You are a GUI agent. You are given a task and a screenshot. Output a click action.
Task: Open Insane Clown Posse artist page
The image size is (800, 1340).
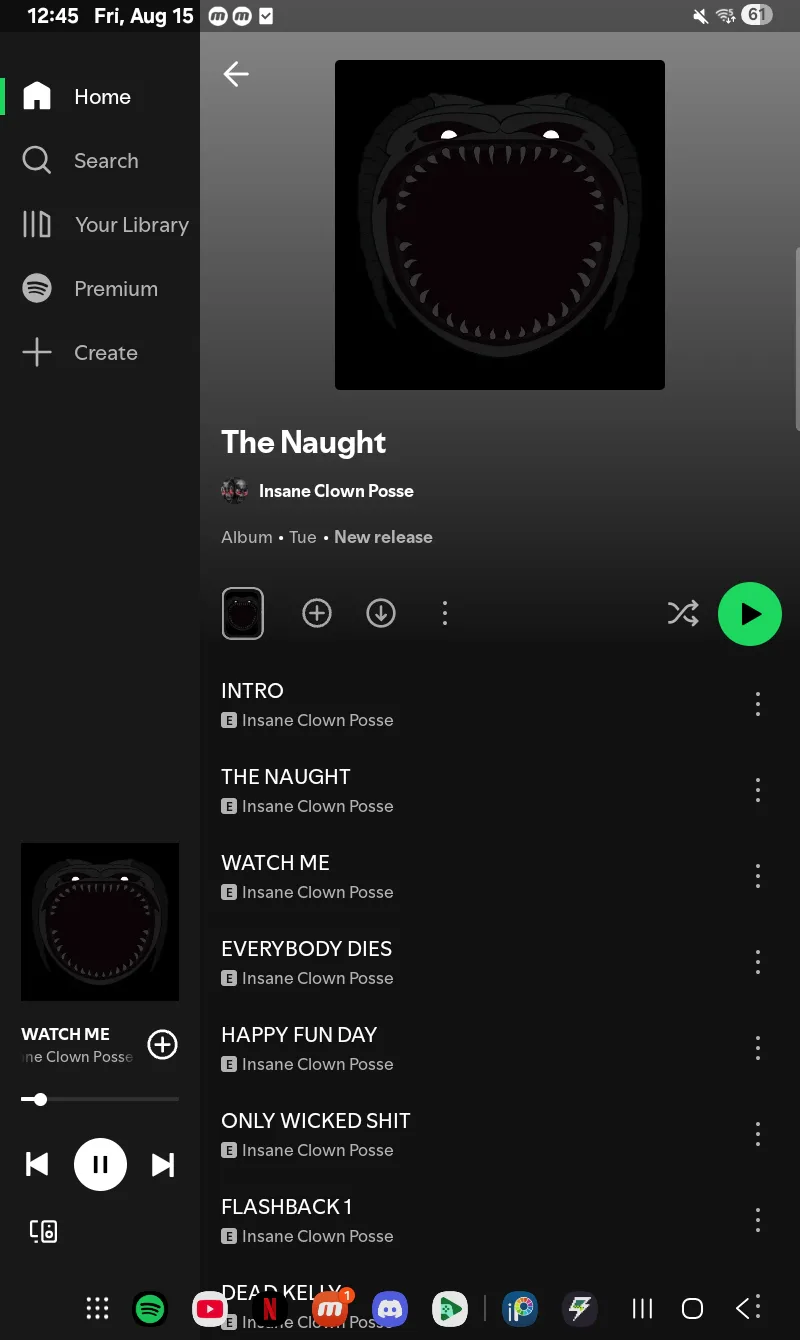[x=336, y=491]
